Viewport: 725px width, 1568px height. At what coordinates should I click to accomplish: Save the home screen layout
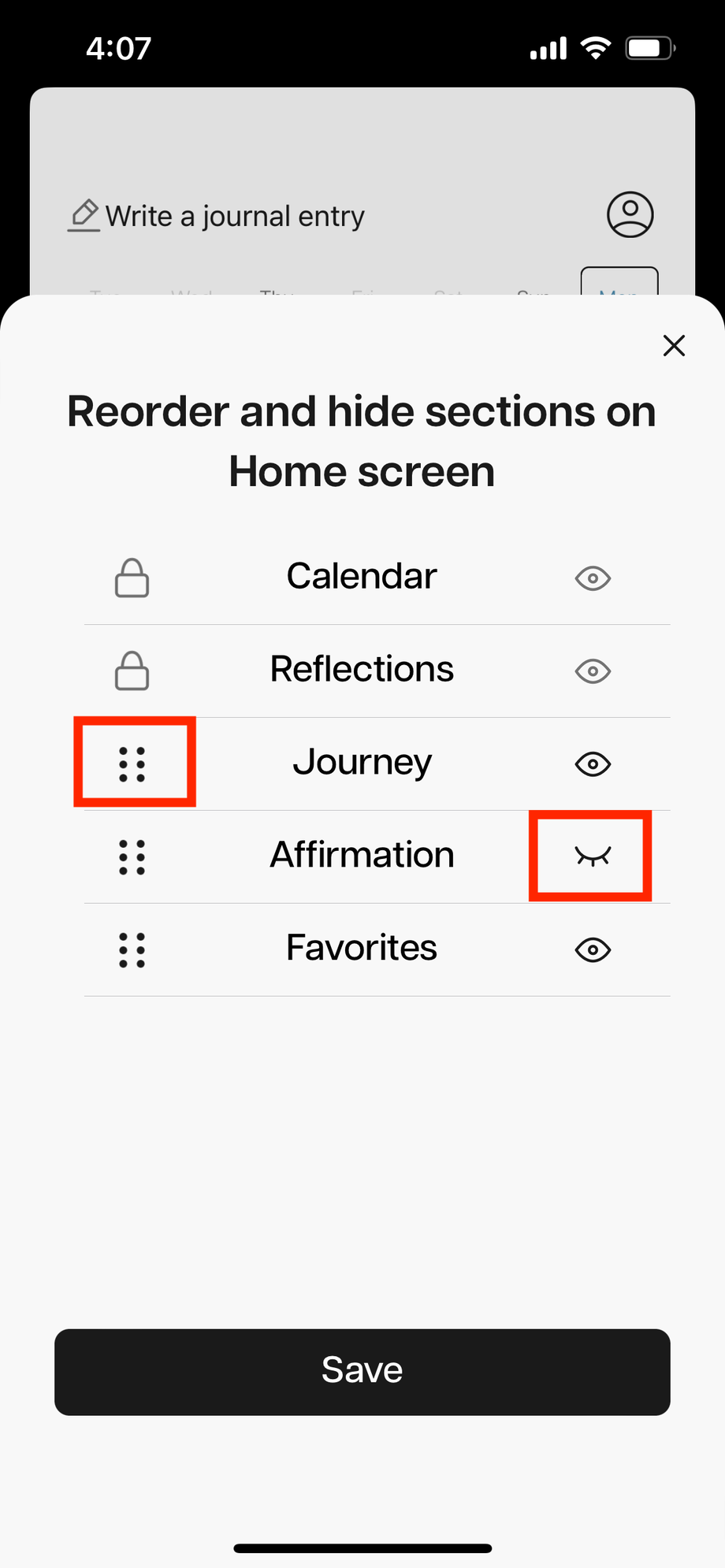click(x=362, y=1372)
